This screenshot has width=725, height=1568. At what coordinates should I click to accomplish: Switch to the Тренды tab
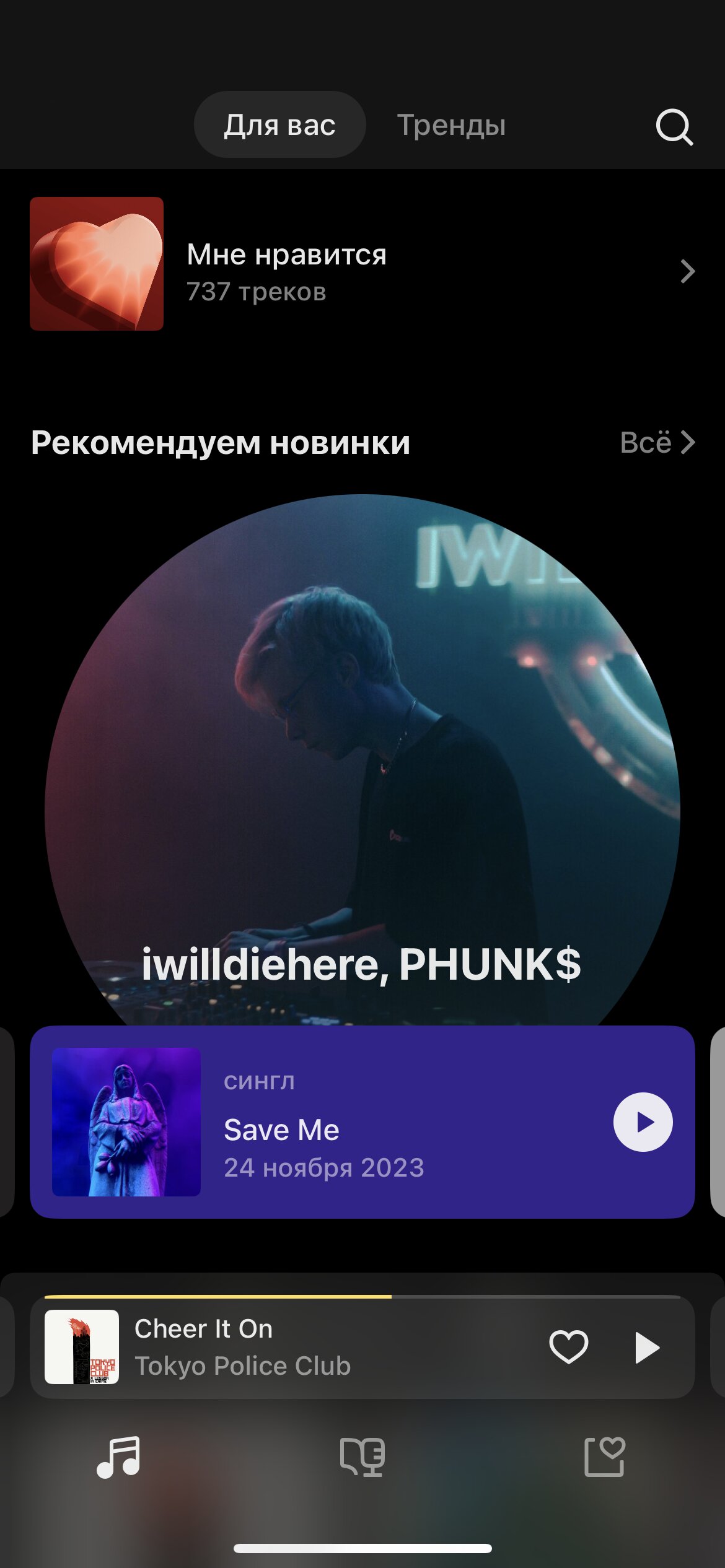click(451, 125)
